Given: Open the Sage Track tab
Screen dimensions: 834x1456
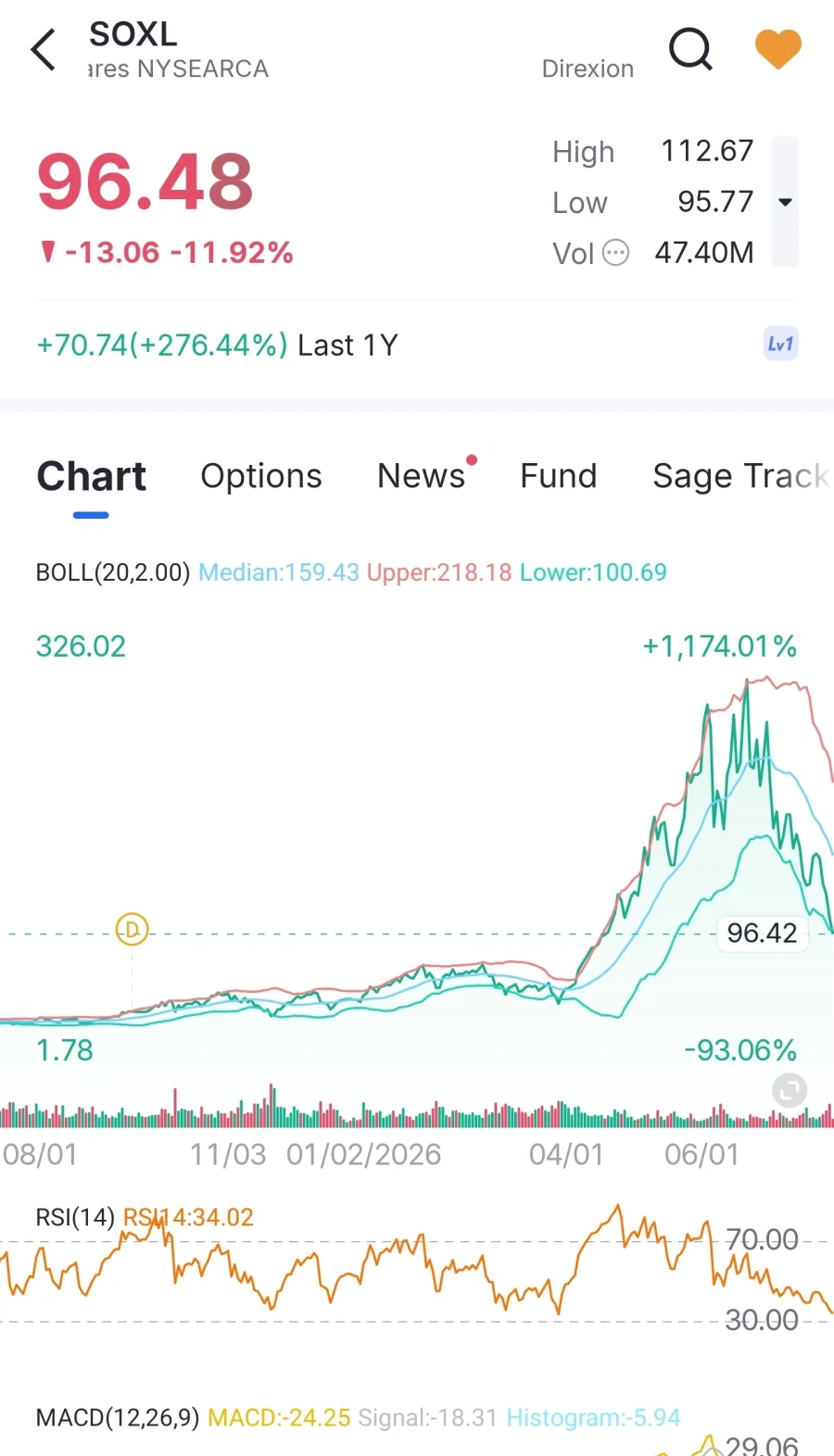Looking at the screenshot, I should pyautogui.click(x=740, y=476).
